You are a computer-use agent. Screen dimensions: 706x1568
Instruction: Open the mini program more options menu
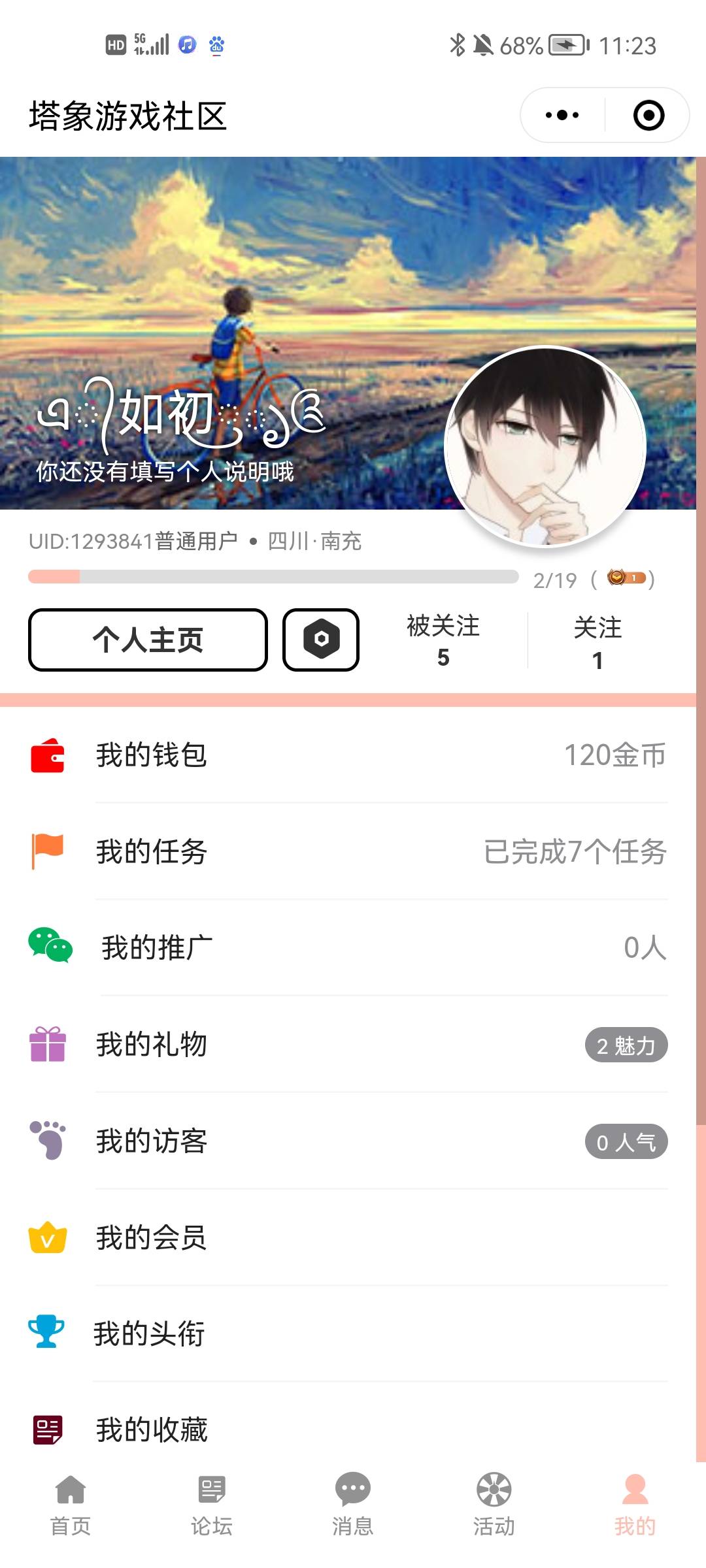pyautogui.click(x=562, y=116)
